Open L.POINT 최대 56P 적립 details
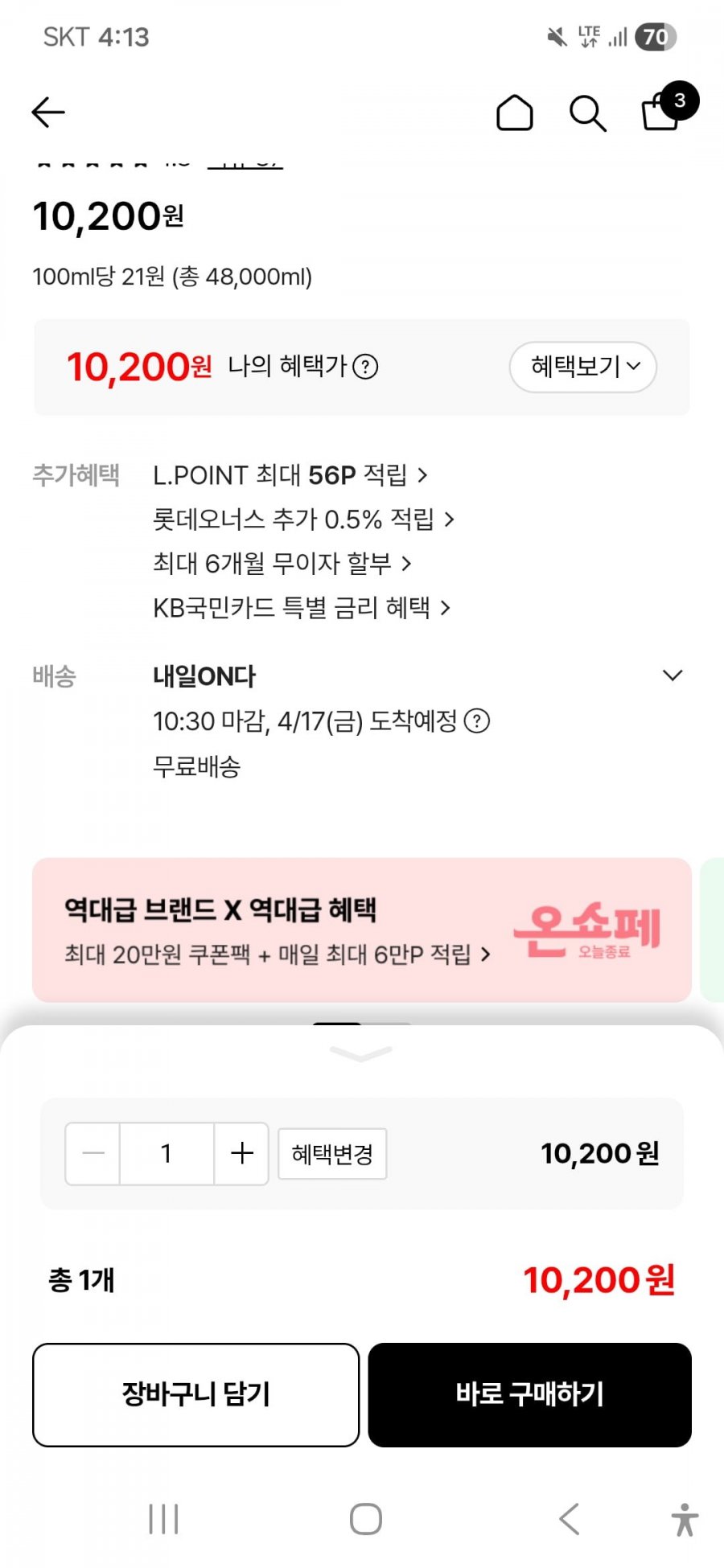Screen dimensions: 724x1568 tap(290, 475)
